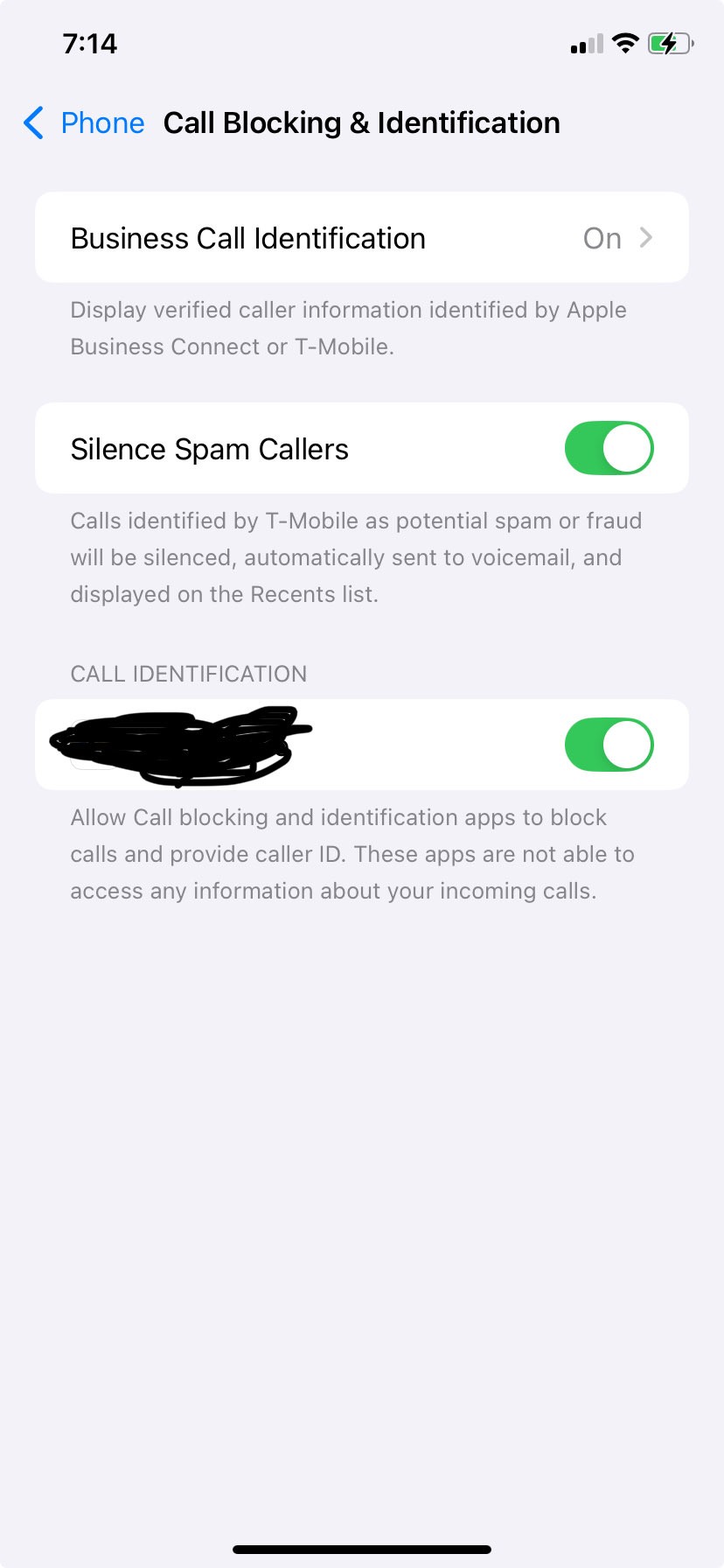This screenshot has height=1568, width=724.
Task: Disable the Call Identification app toggle
Action: click(x=609, y=745)
